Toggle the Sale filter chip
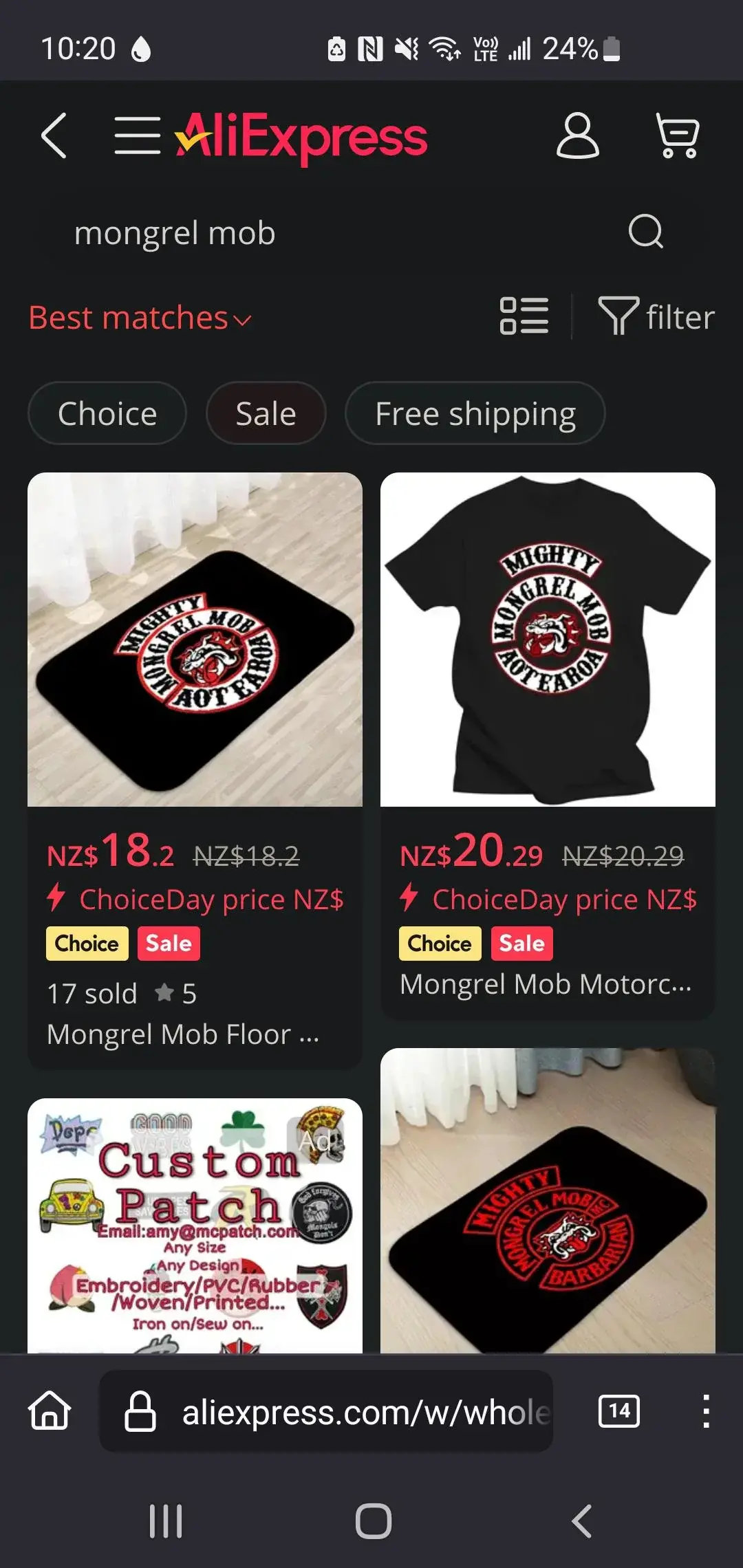This screenshot has width=743, height=1568. click(266, 413)
